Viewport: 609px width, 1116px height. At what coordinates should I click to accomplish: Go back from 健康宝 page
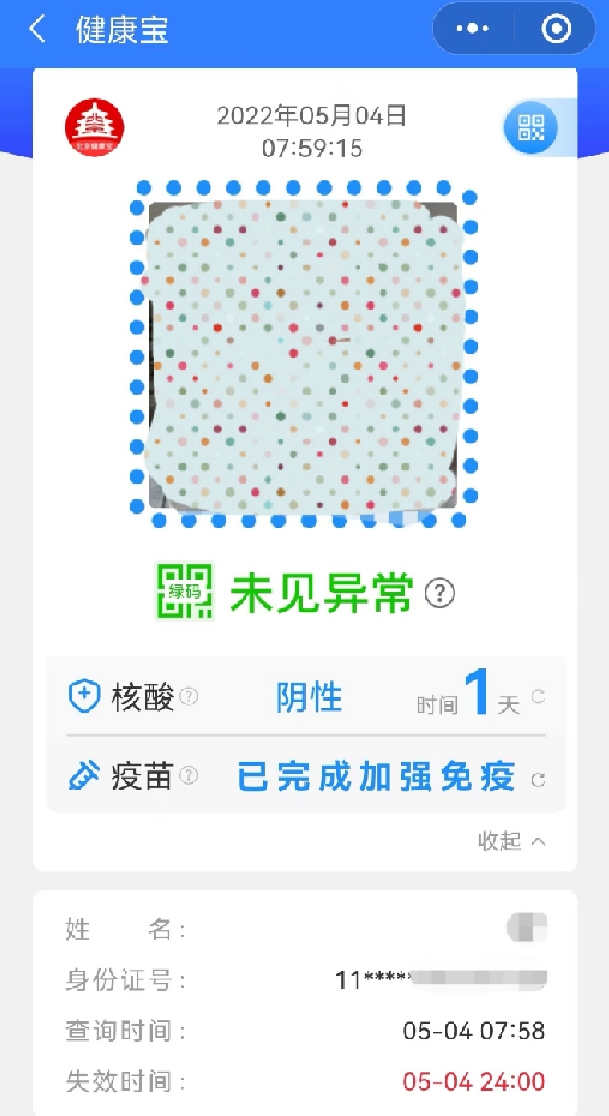coord(37,29)
